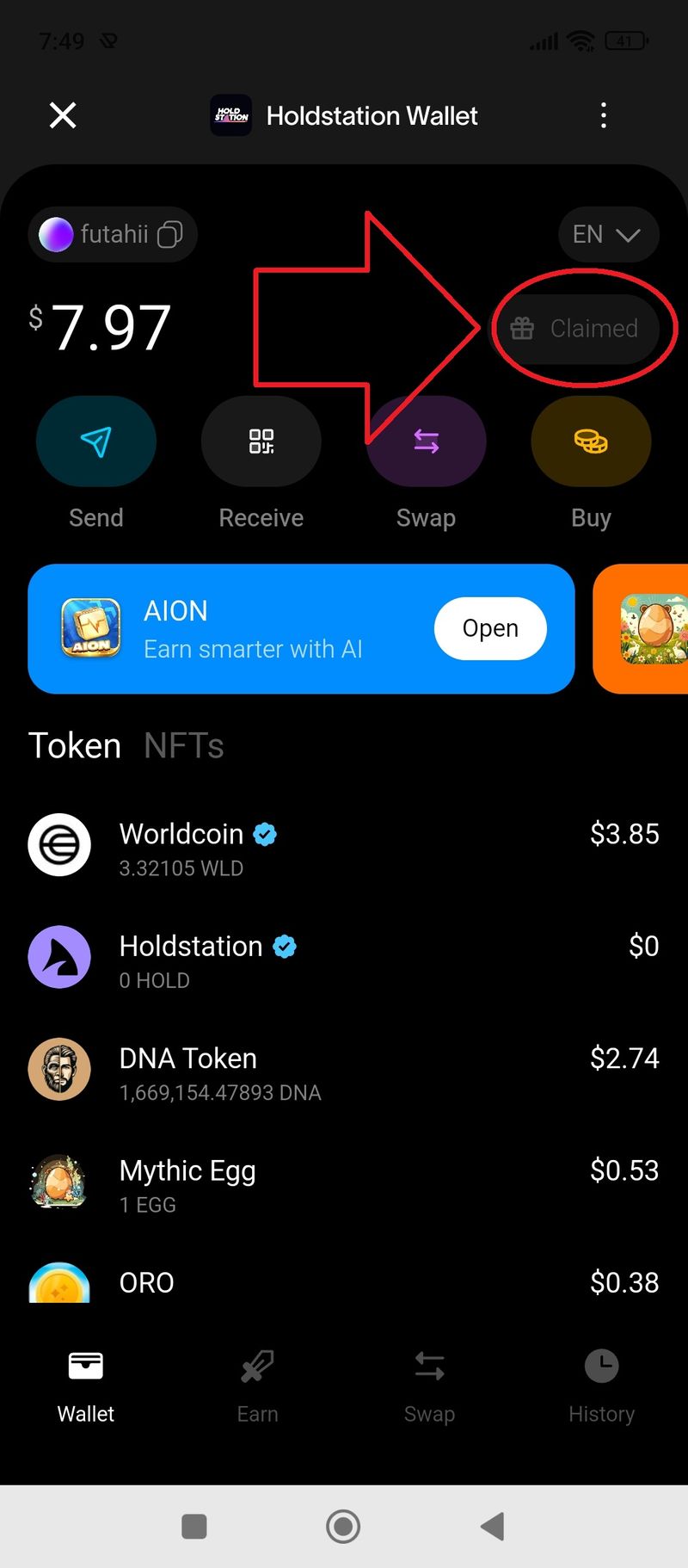Expand the EN language dropdown
688x1568 pixels.
point(607,234)
